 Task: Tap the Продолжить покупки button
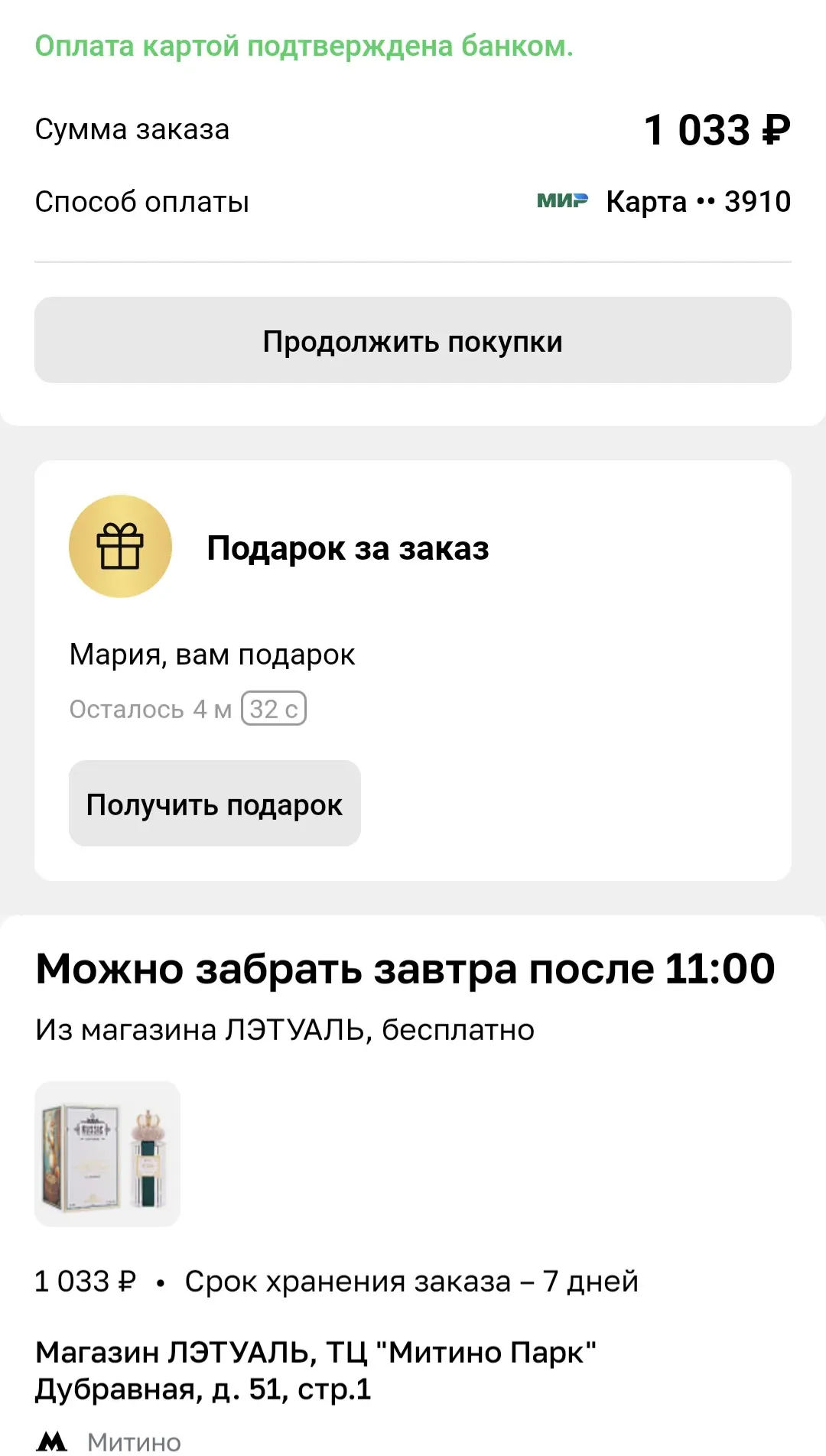pos(413,340)
